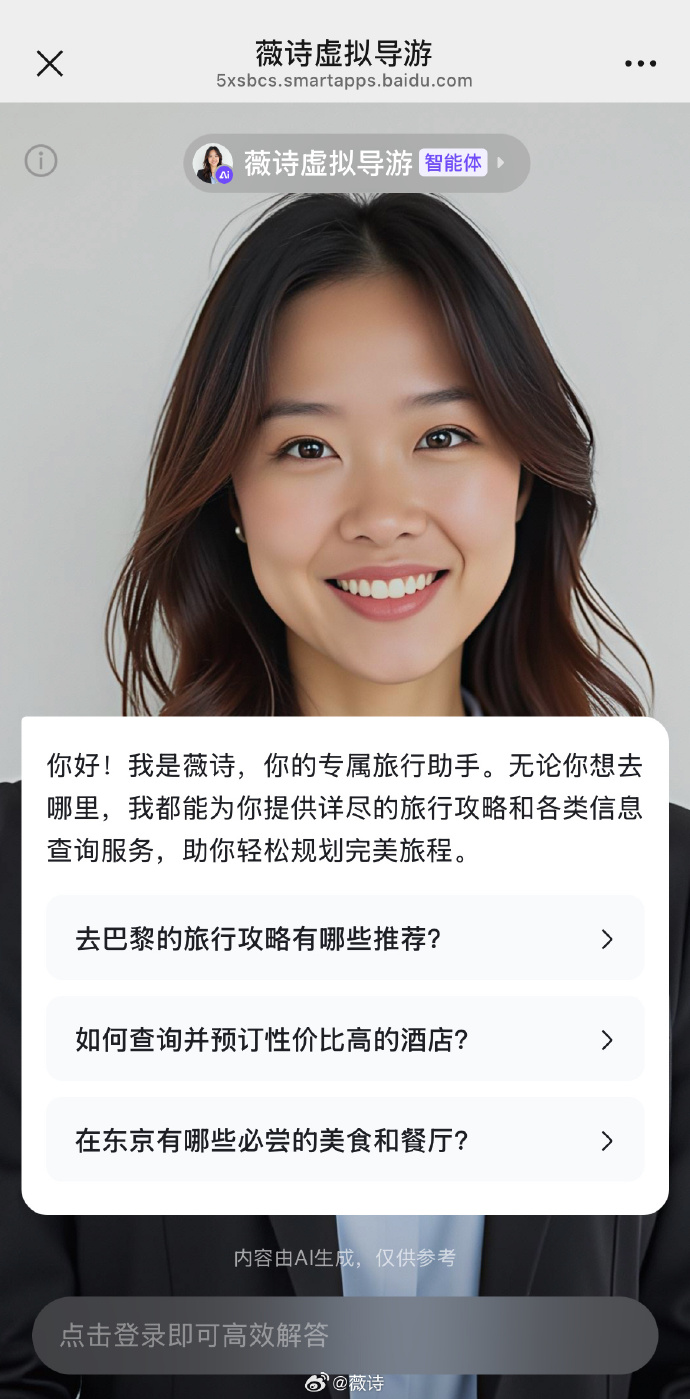Choose 在东京有哪些必尝的美食和餐厅 suggestion
Image resolution: width=690 pixels, height=1399 pixels.
[x=344, y=1140]
